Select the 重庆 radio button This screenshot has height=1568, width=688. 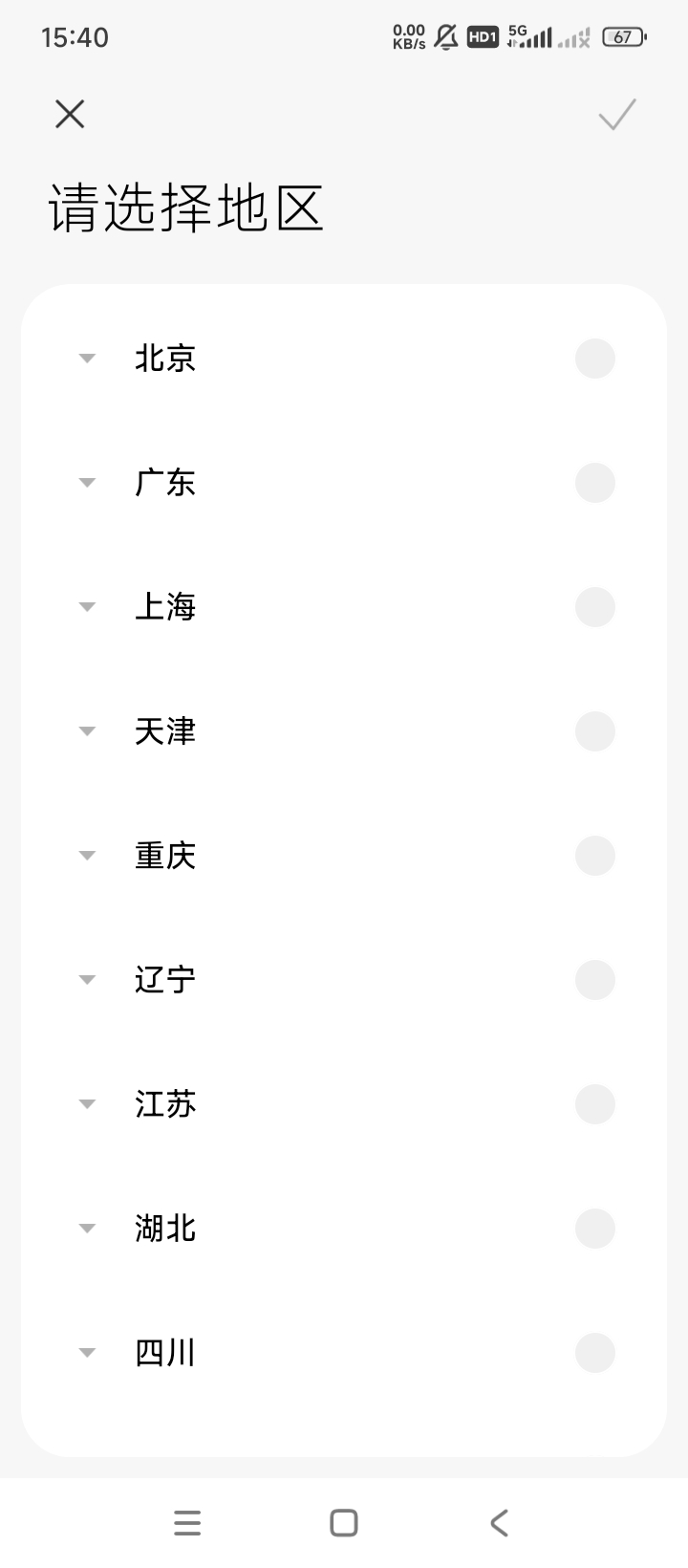coord(595,856)
